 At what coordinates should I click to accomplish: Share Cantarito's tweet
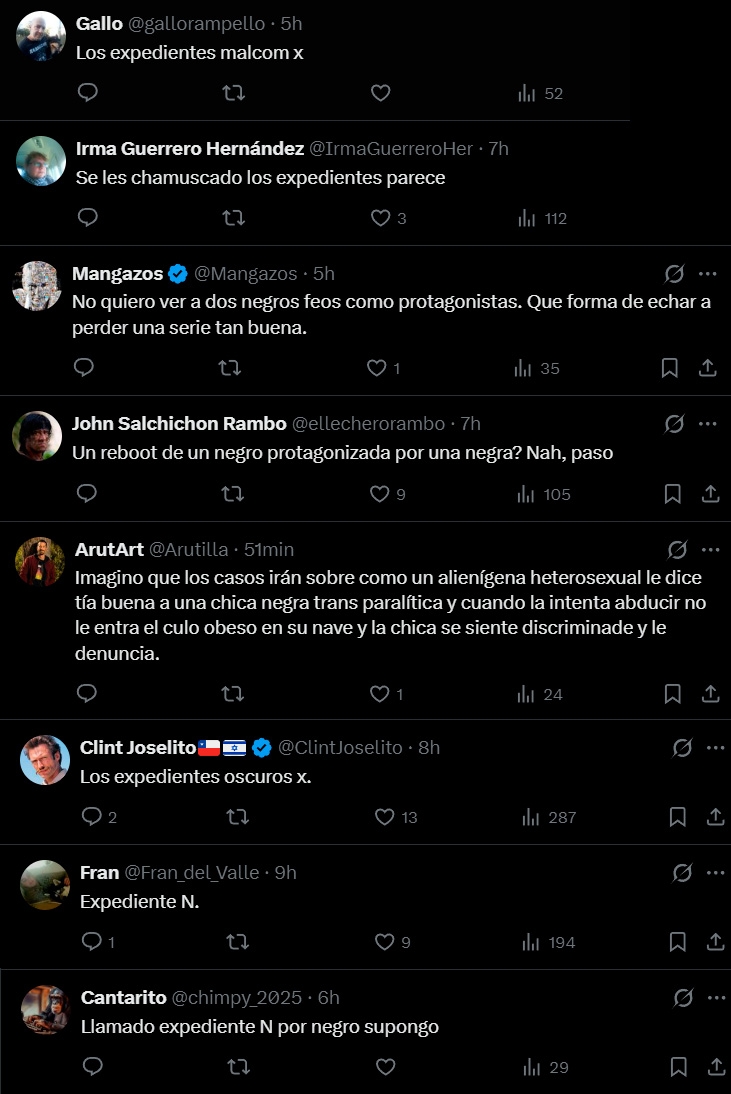click(715, 1067)
